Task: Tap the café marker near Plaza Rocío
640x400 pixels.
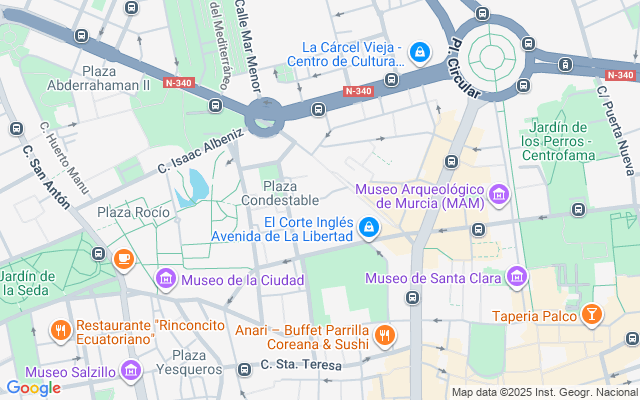Action: 124,259
